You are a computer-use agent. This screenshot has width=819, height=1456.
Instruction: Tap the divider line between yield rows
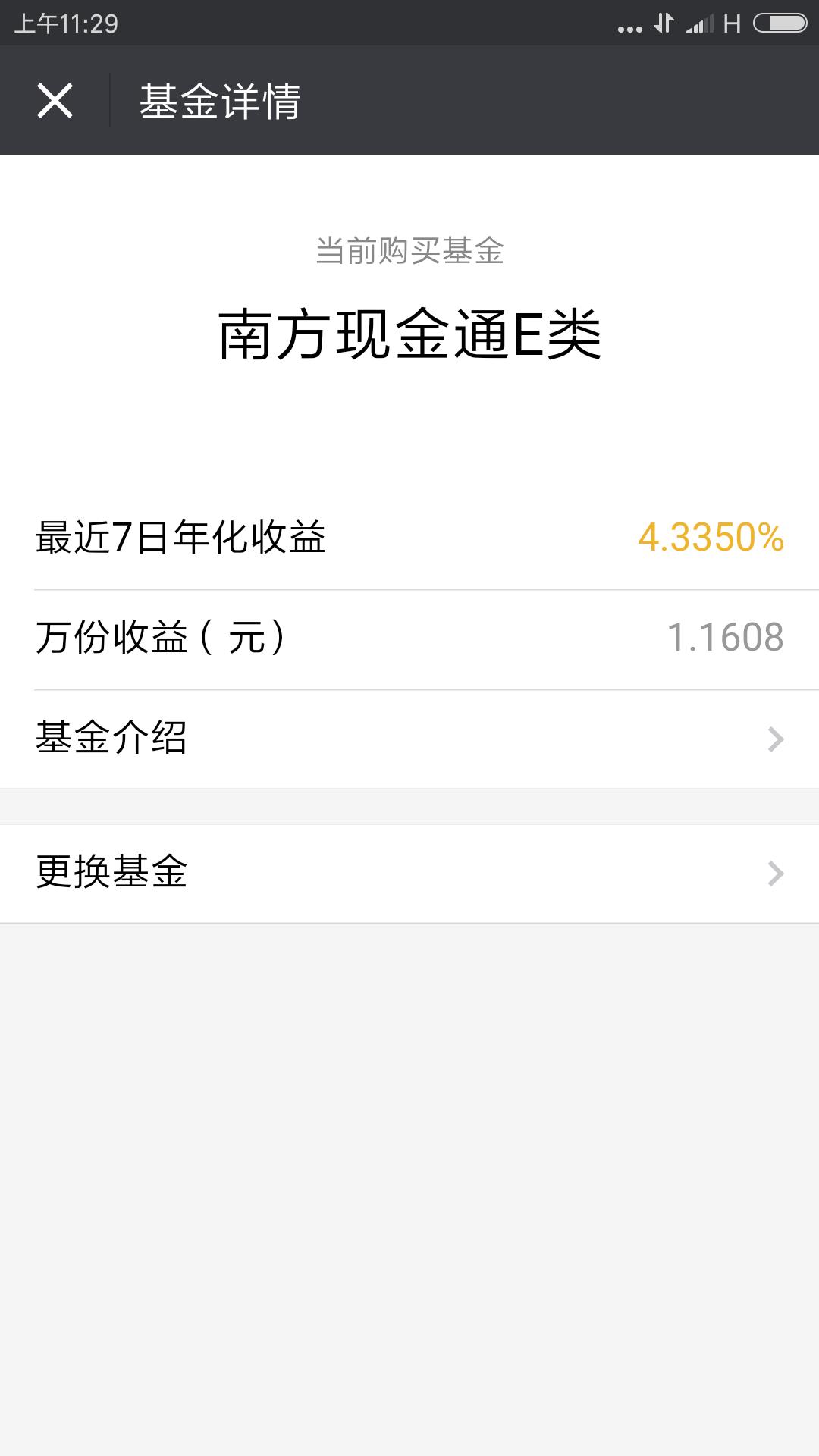409,589
